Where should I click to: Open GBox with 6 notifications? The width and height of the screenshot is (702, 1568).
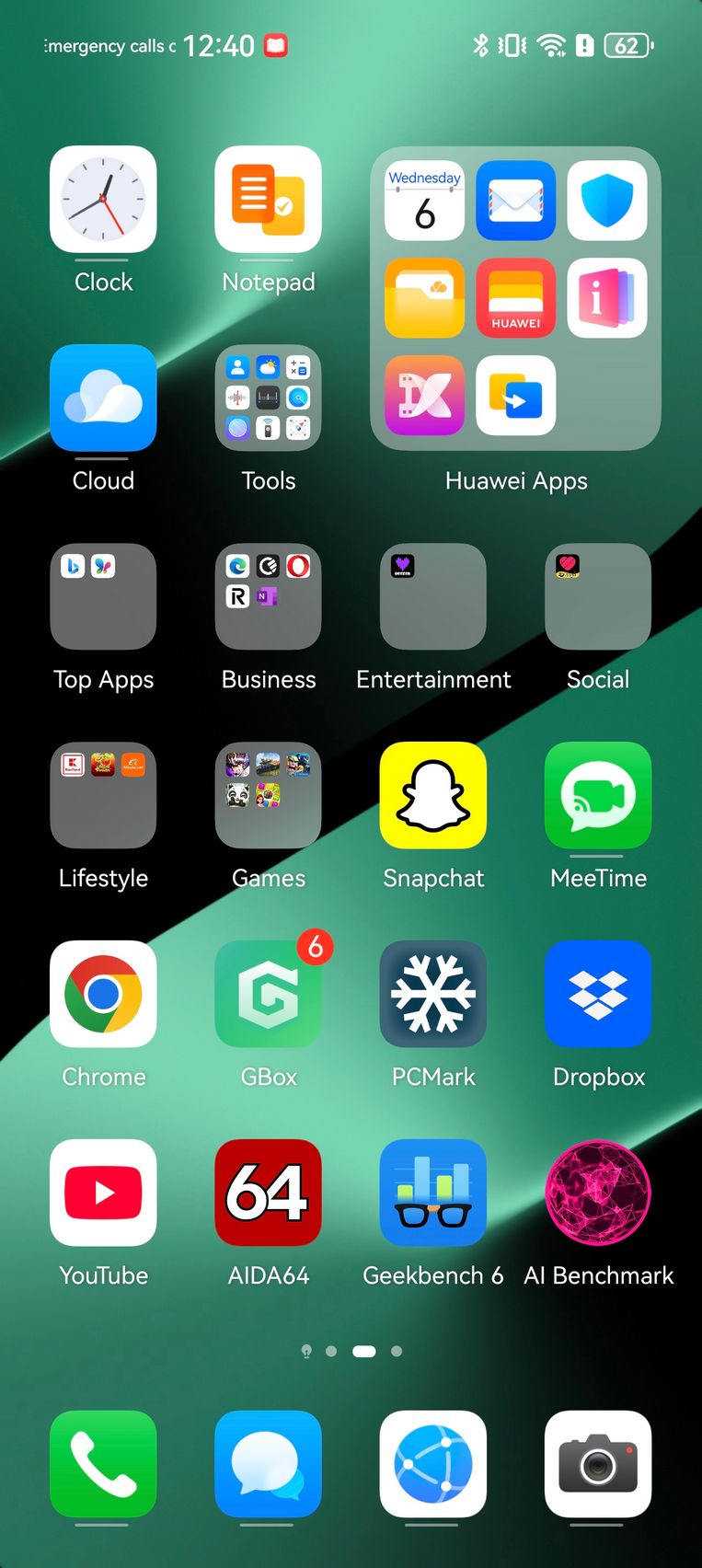coord(268,994)
